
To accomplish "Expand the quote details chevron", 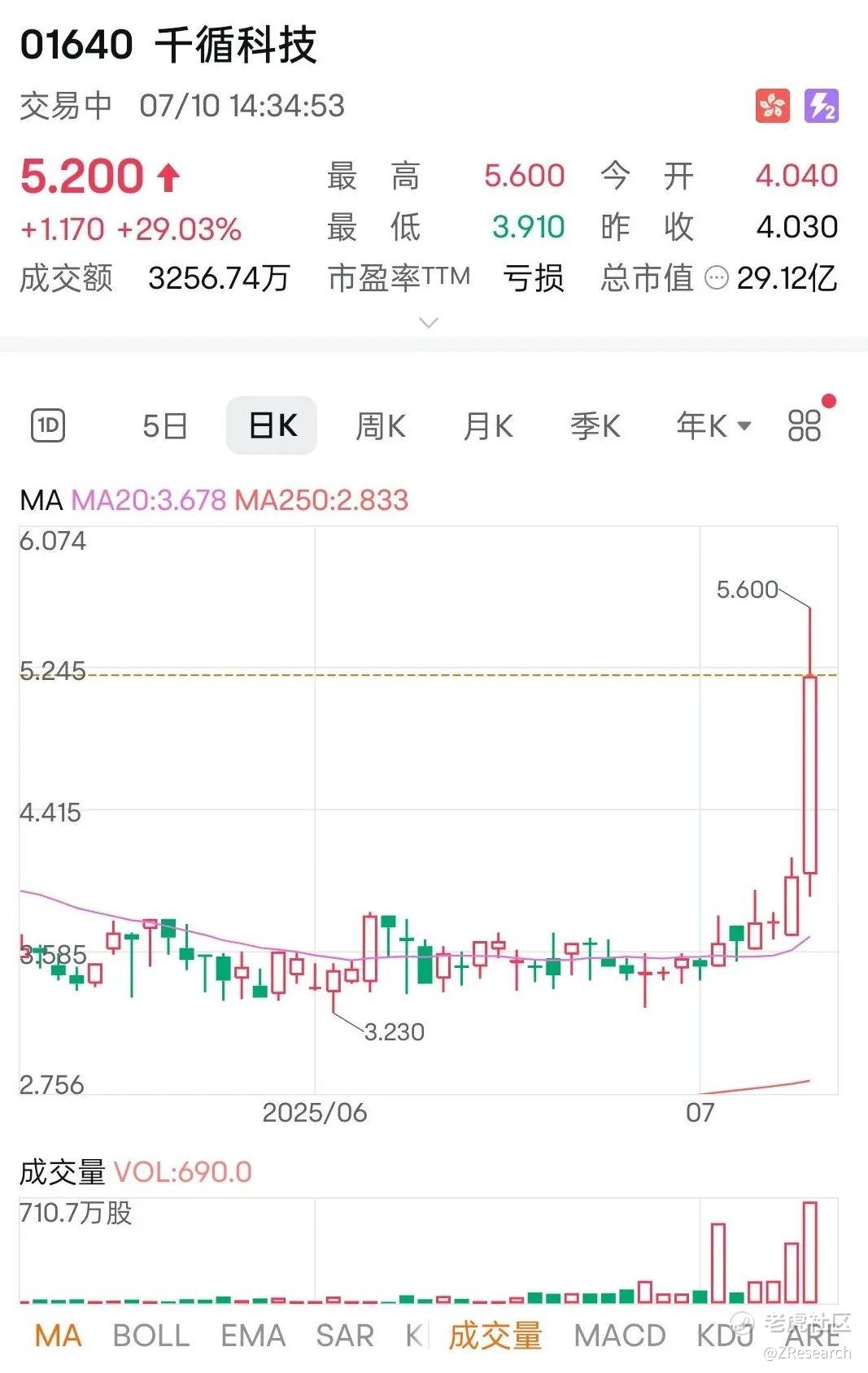I will [x=428, y=323].
